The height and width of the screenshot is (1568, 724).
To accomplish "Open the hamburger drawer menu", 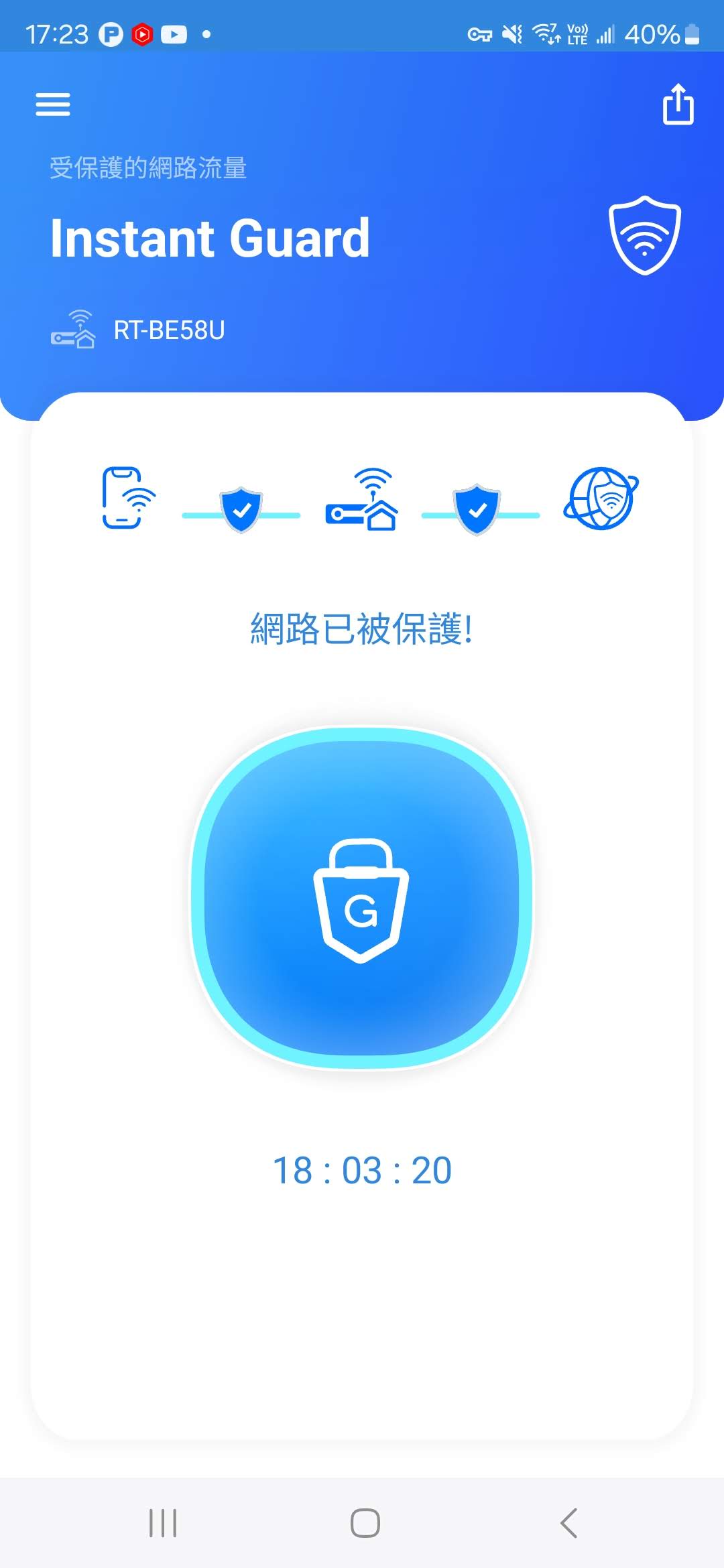I will click(x=53, y=105).
